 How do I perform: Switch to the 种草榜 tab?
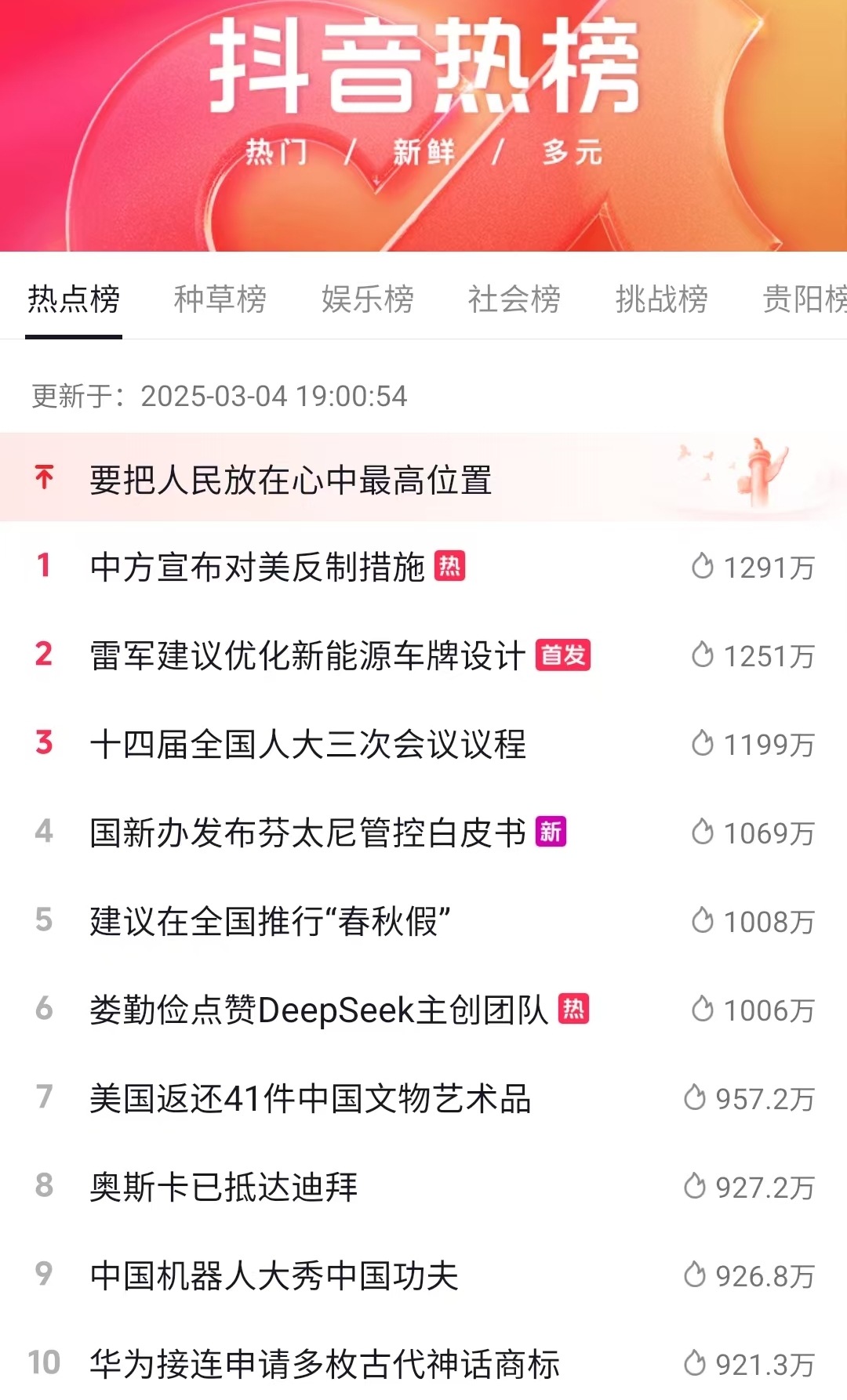(x=220, y=299)
